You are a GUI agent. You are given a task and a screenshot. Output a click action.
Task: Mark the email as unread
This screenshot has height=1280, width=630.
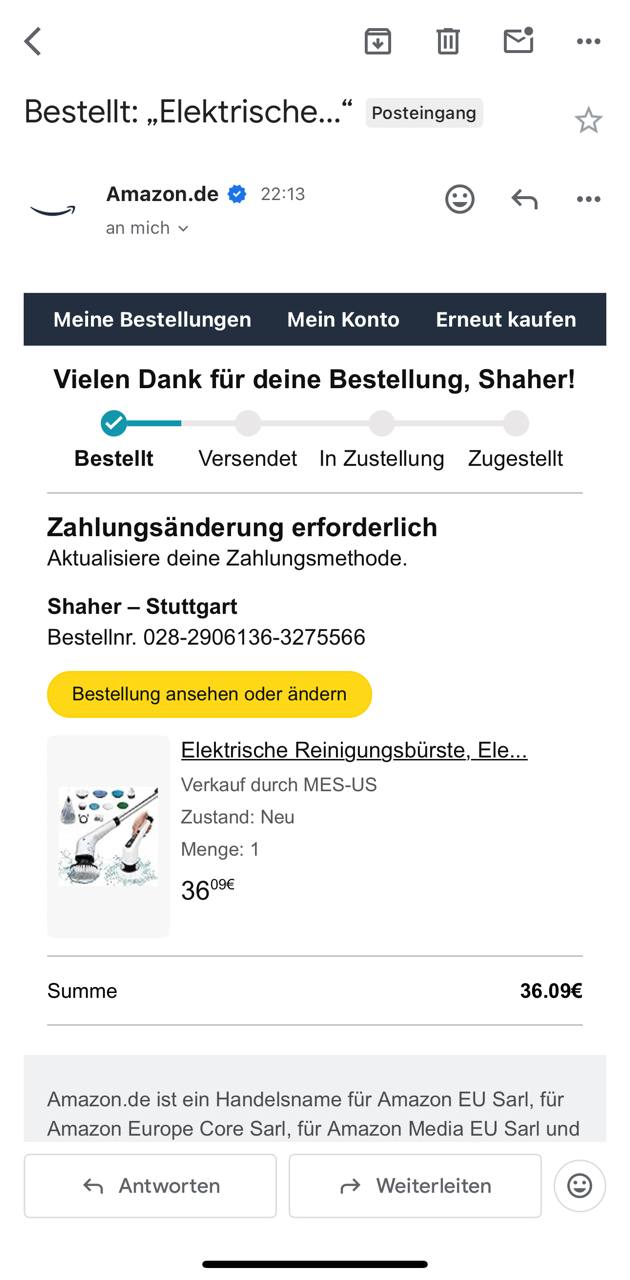point(518,41)
